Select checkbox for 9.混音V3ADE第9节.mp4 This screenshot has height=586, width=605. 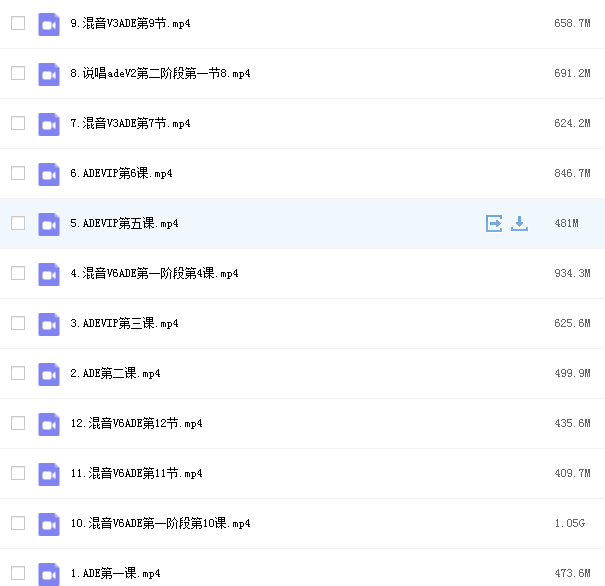tap(18, 23)
